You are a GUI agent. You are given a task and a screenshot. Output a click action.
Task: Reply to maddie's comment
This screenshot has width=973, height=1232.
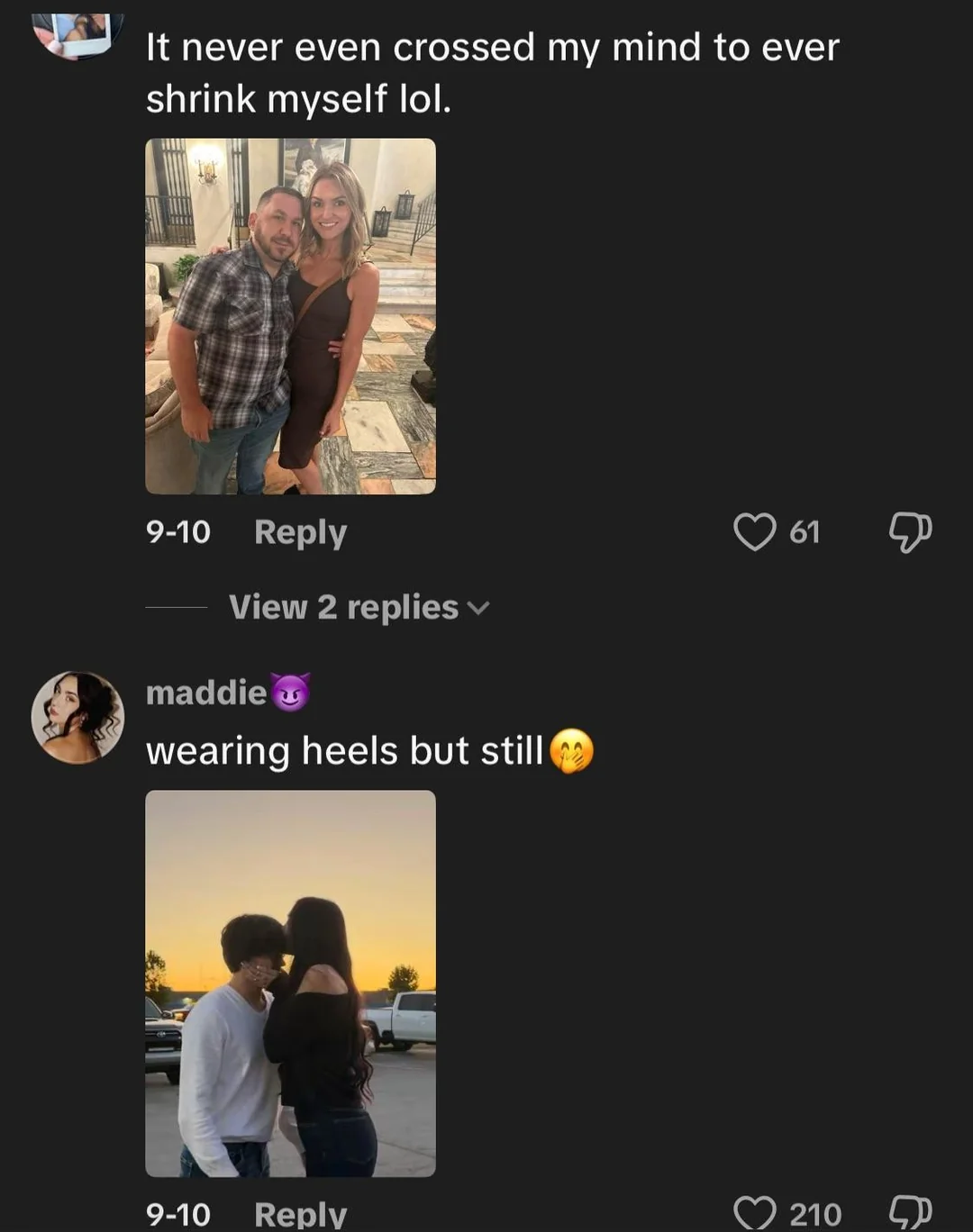coord(300,1214)
